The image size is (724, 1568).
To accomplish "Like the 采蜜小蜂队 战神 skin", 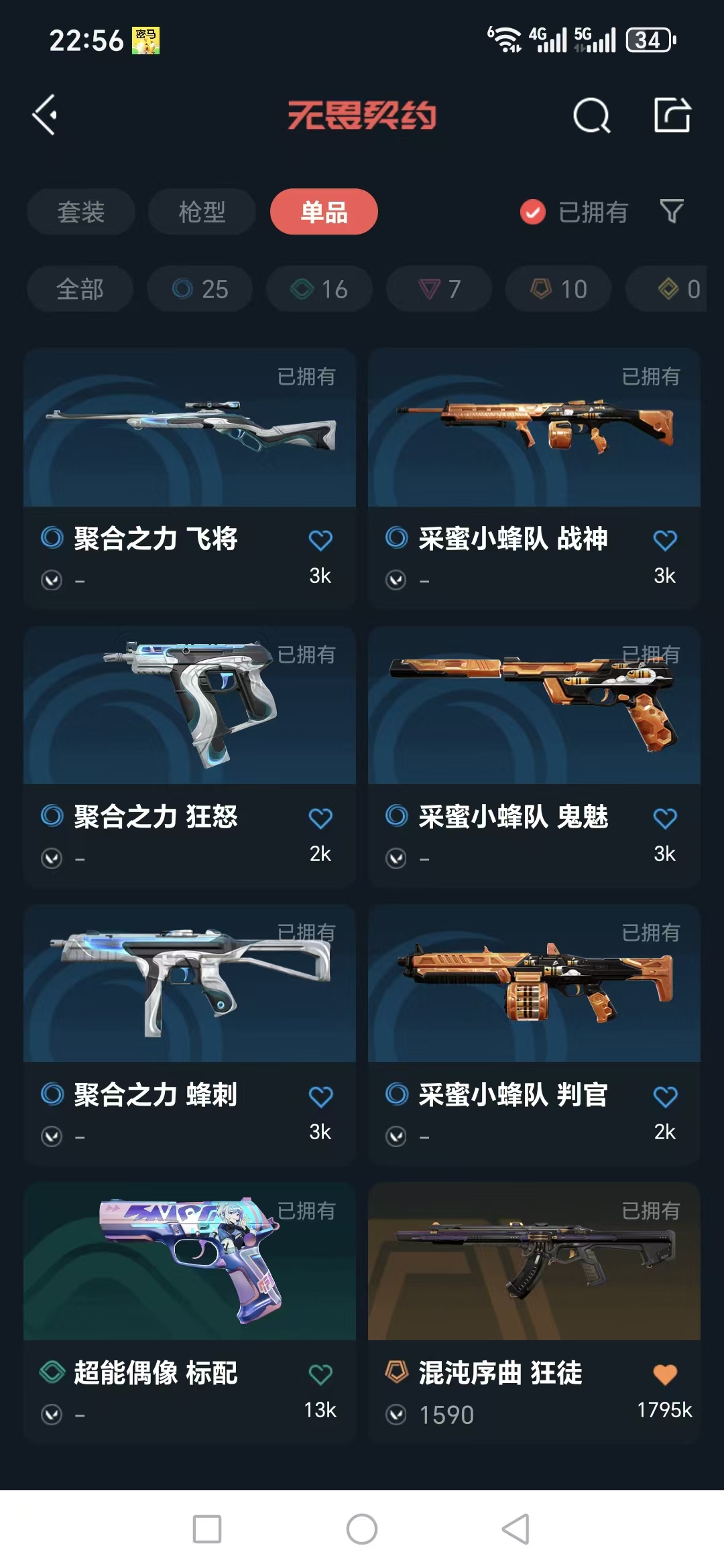I will 665,540.
